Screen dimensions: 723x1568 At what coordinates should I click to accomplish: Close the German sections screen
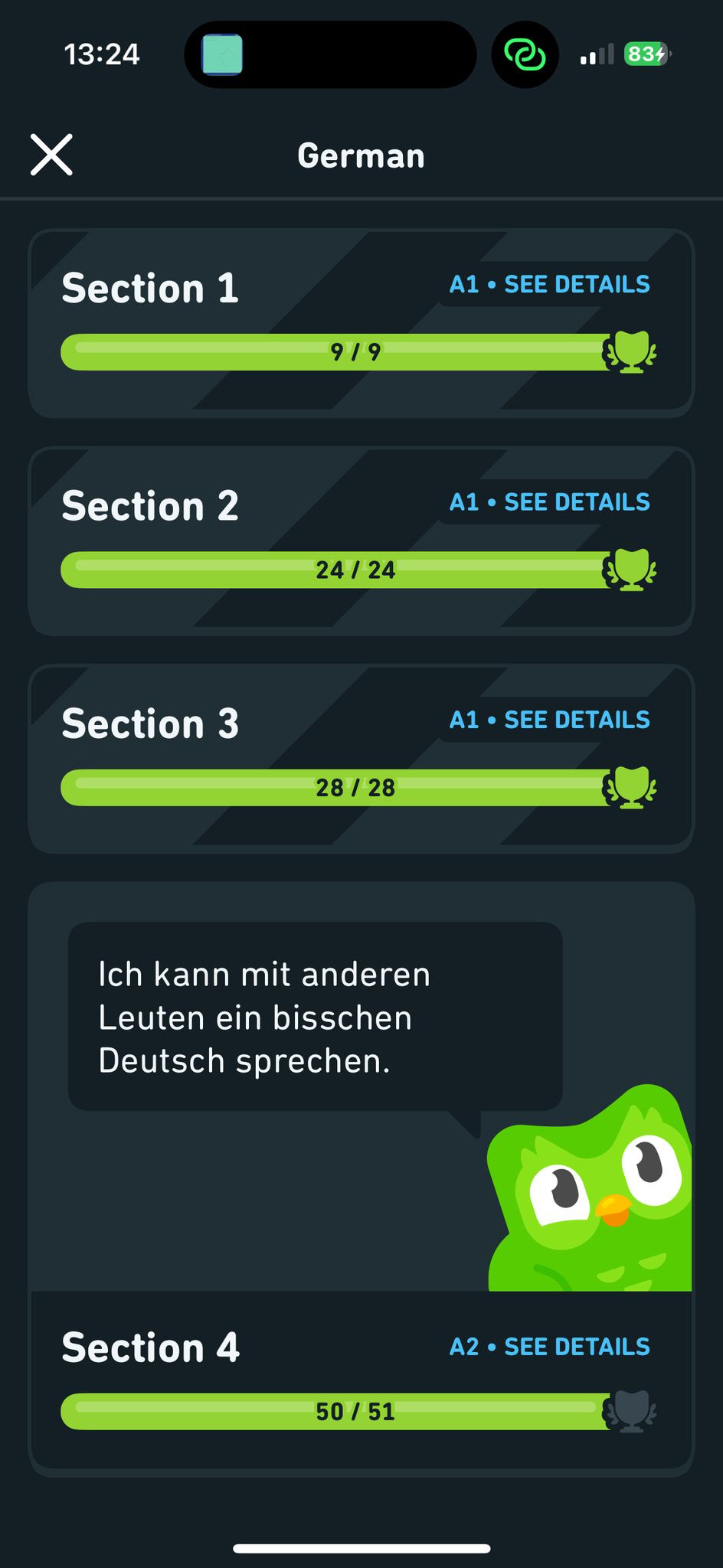tap(51, 155)
